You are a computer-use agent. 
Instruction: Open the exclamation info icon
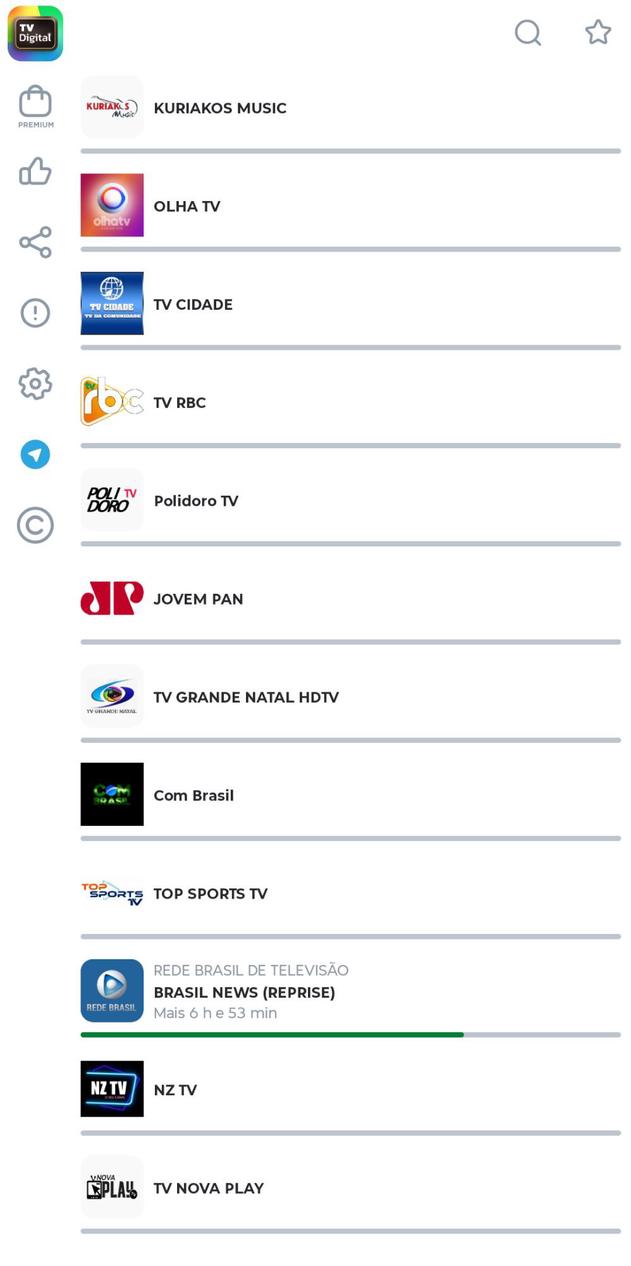click(x=35, y=313)
